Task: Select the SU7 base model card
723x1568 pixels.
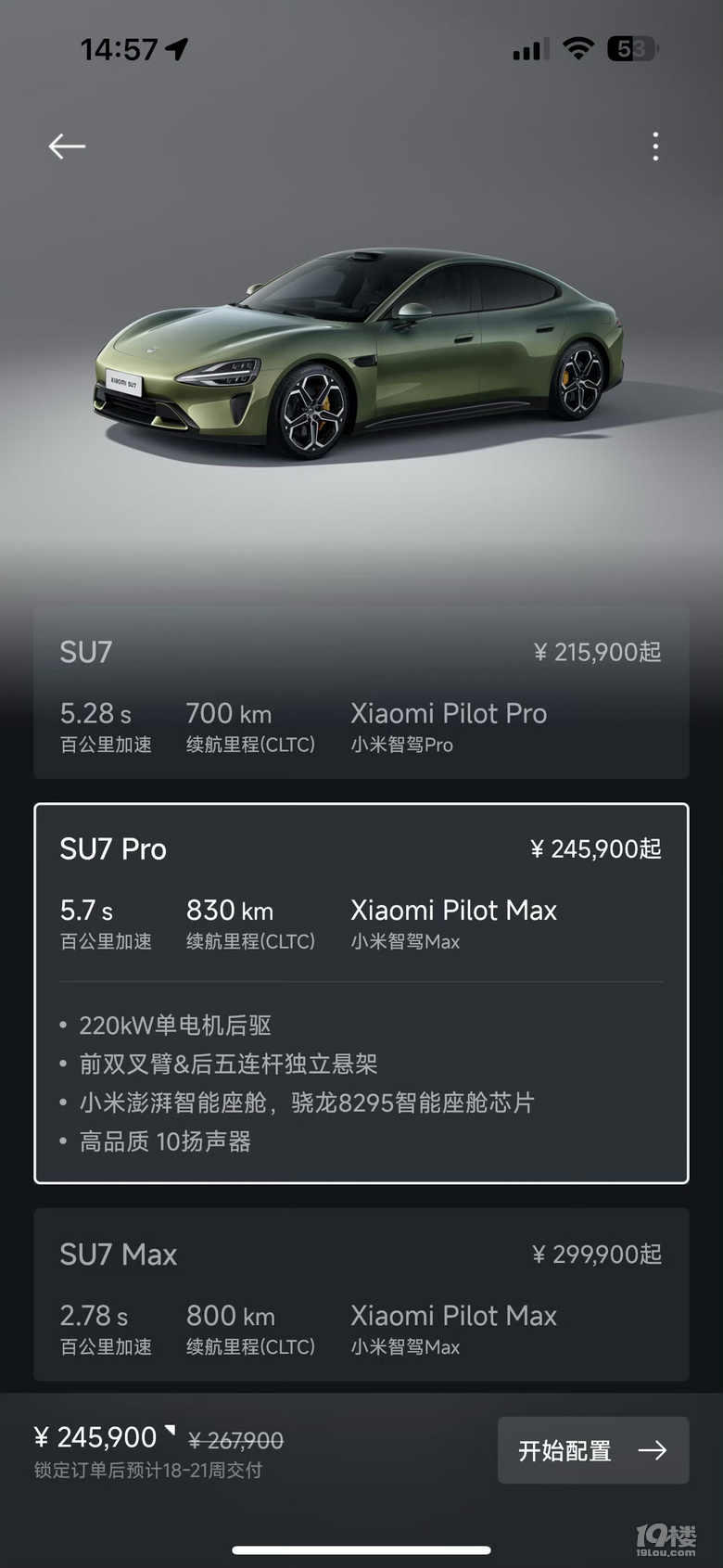Action: pyautogui.click(x=361, y=692)
